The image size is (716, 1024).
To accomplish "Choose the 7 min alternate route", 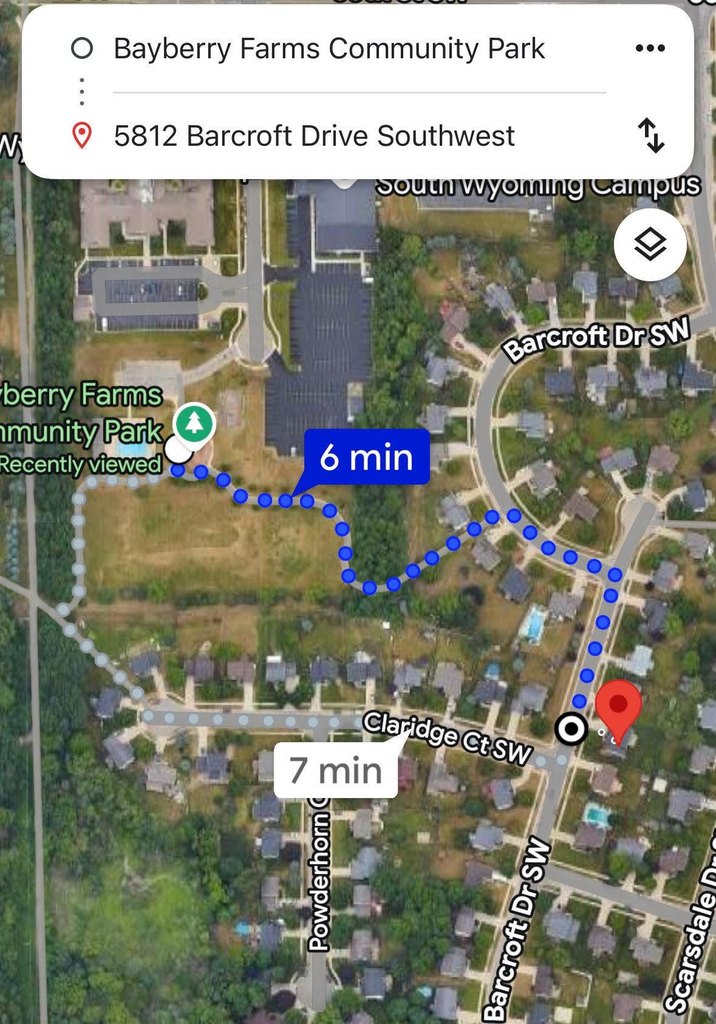I will coord(336,770).
